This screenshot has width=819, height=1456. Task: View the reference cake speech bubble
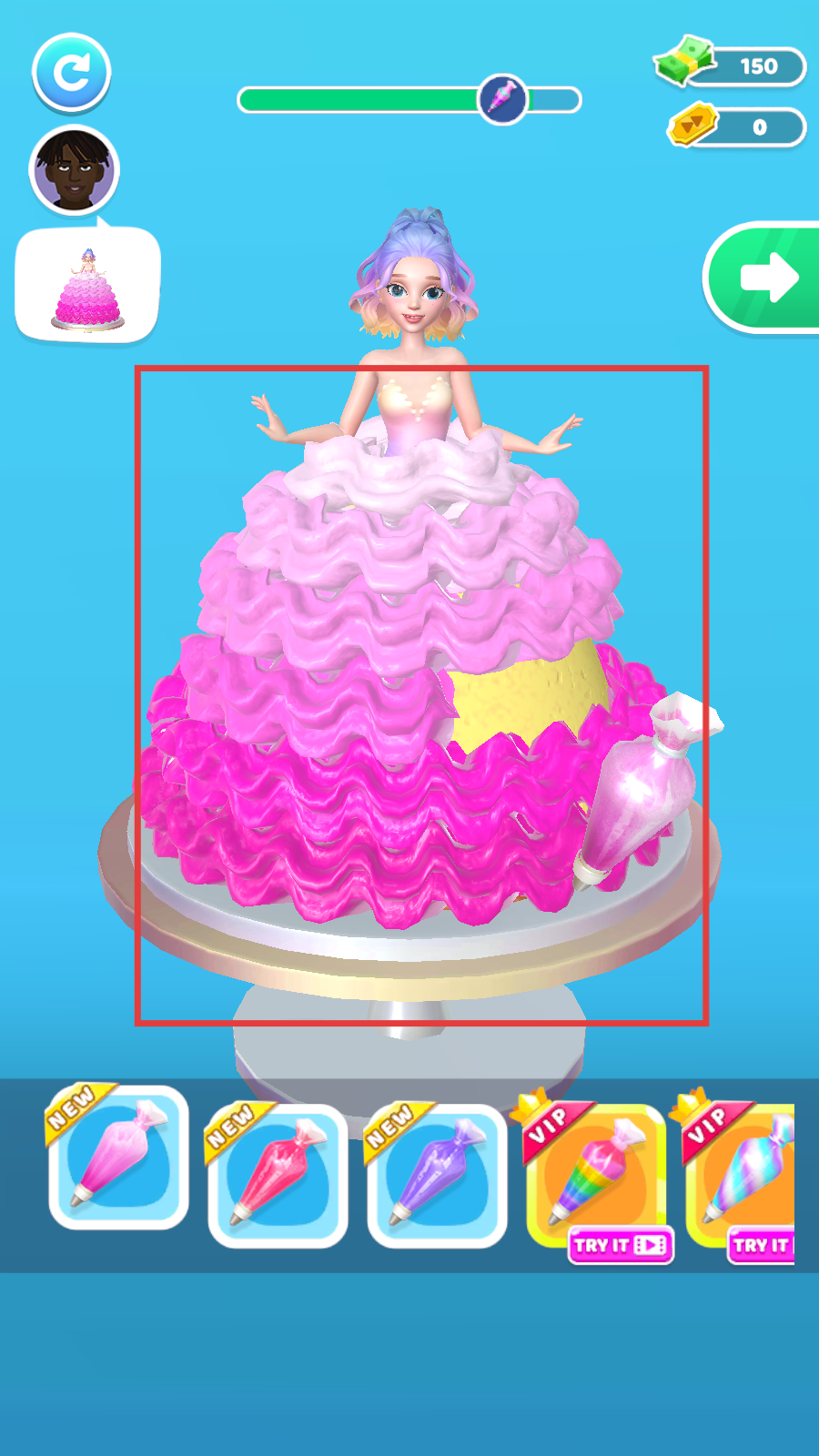pos(87,286)
